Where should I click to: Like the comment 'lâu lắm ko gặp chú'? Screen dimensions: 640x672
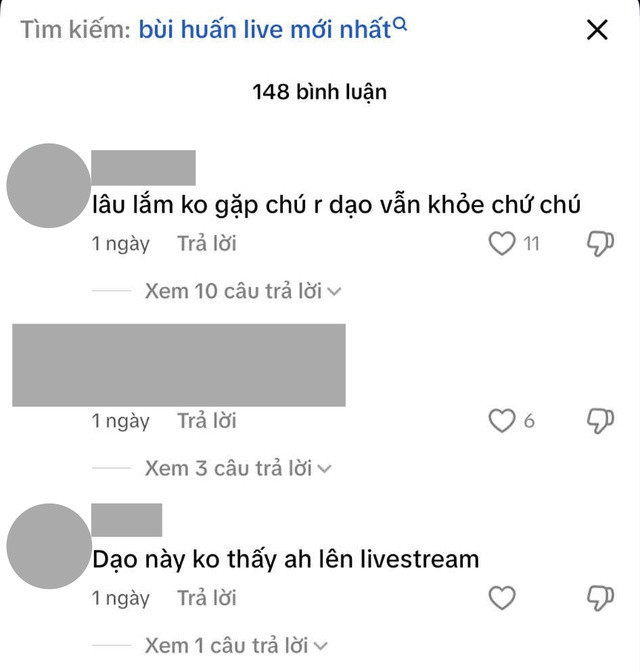[501, 243]
